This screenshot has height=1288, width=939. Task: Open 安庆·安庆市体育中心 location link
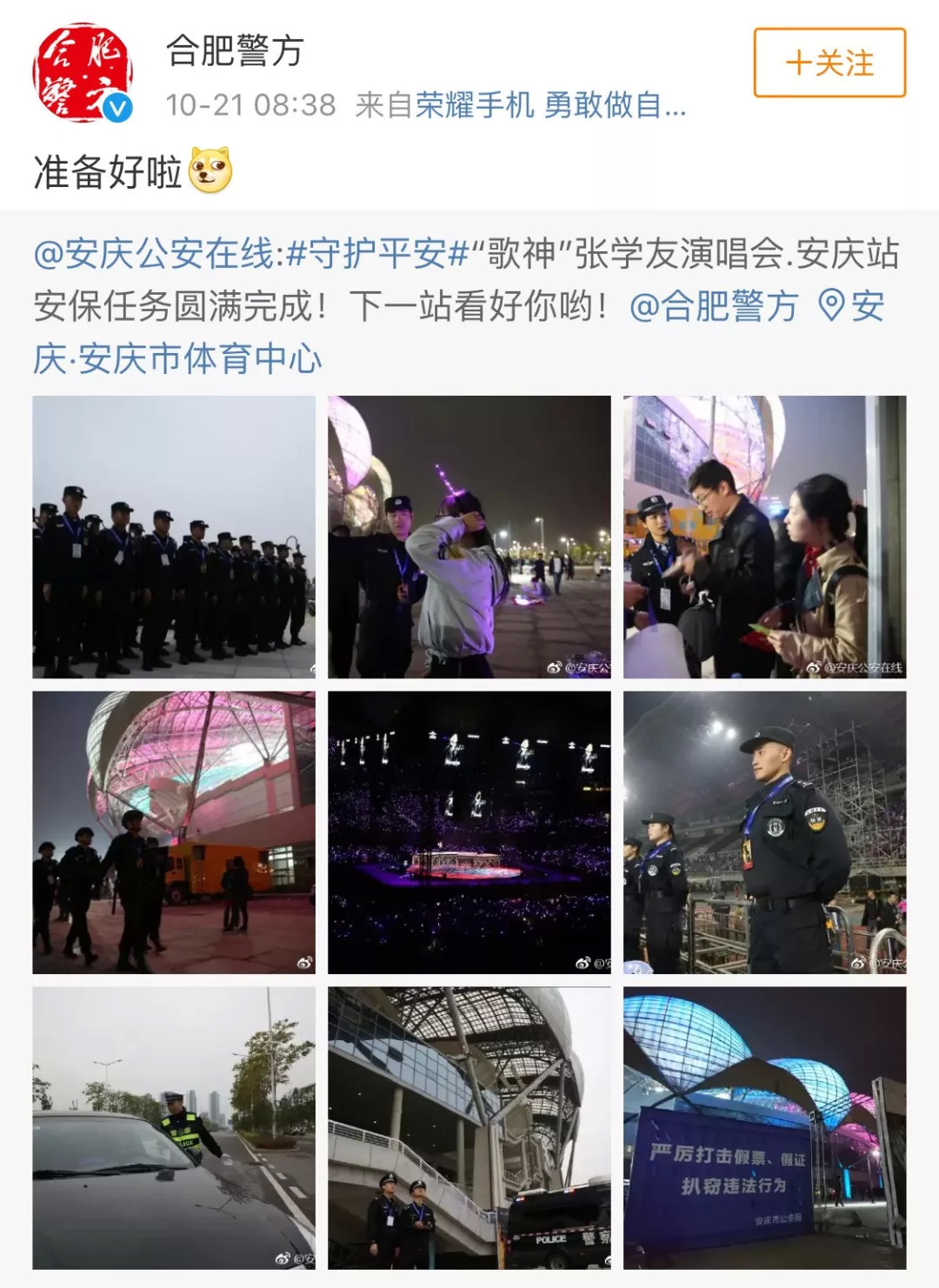pos(176,357)
